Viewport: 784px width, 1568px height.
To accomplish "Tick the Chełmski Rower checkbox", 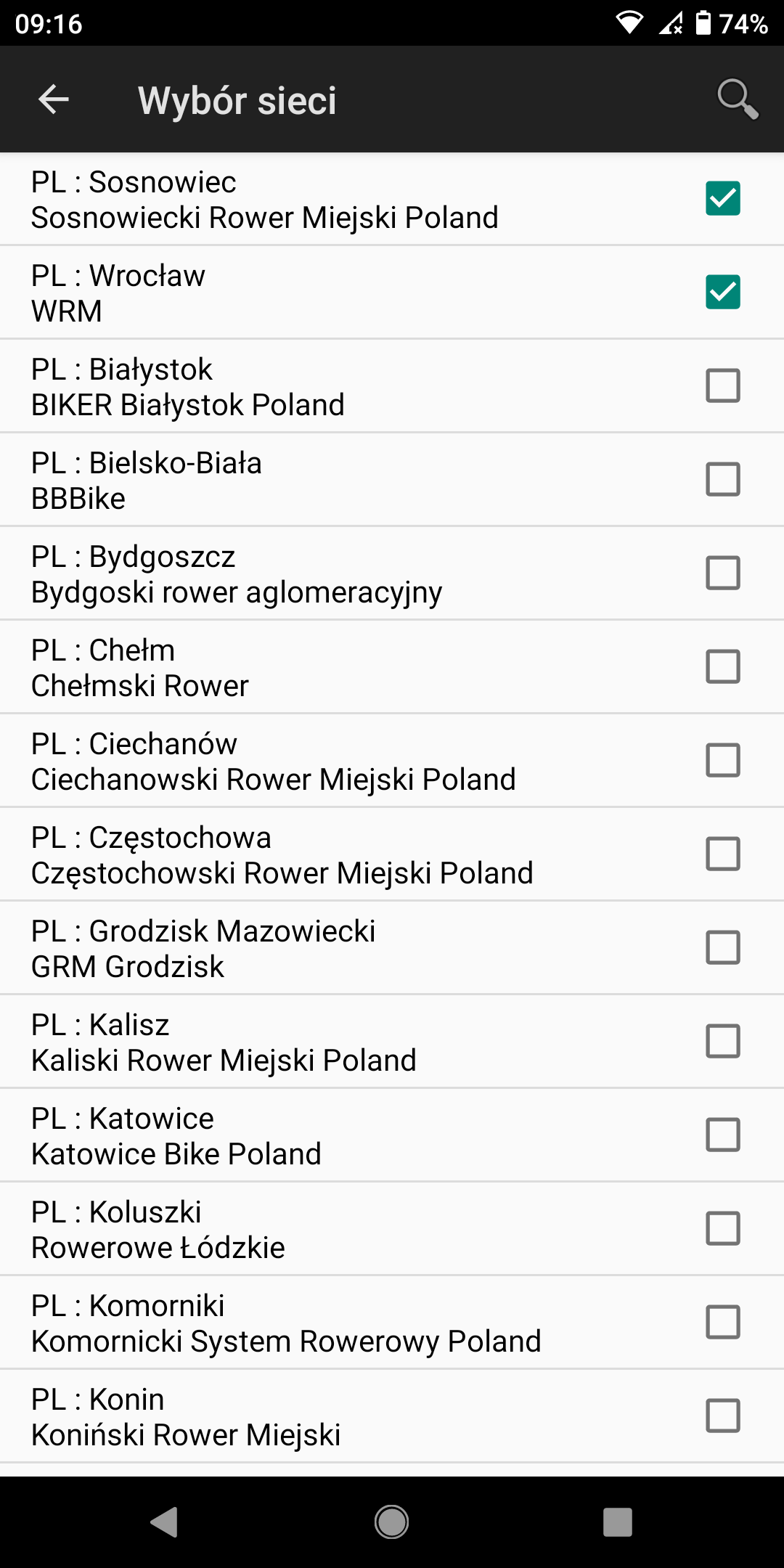I will 723,667.
